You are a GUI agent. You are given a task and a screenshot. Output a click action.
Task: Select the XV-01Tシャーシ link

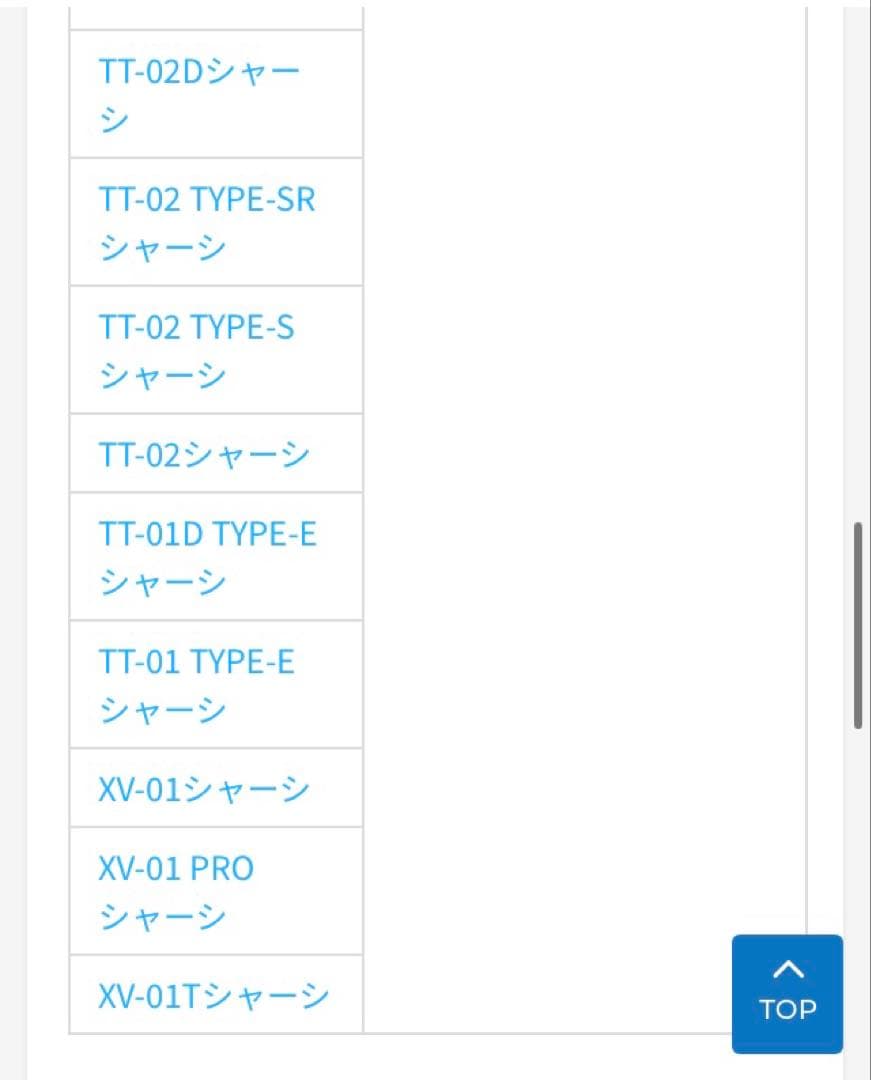[x=213, y=996]
